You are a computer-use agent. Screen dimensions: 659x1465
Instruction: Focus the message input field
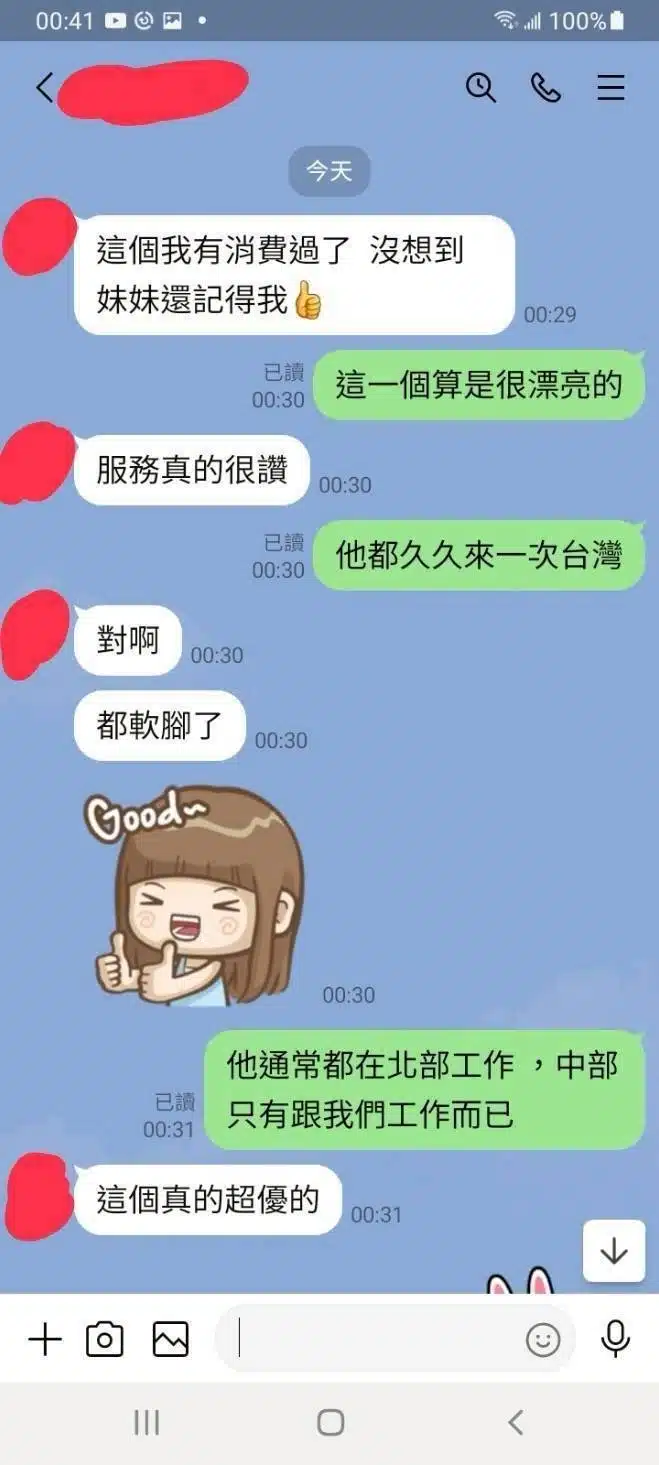click(375, 1339)
